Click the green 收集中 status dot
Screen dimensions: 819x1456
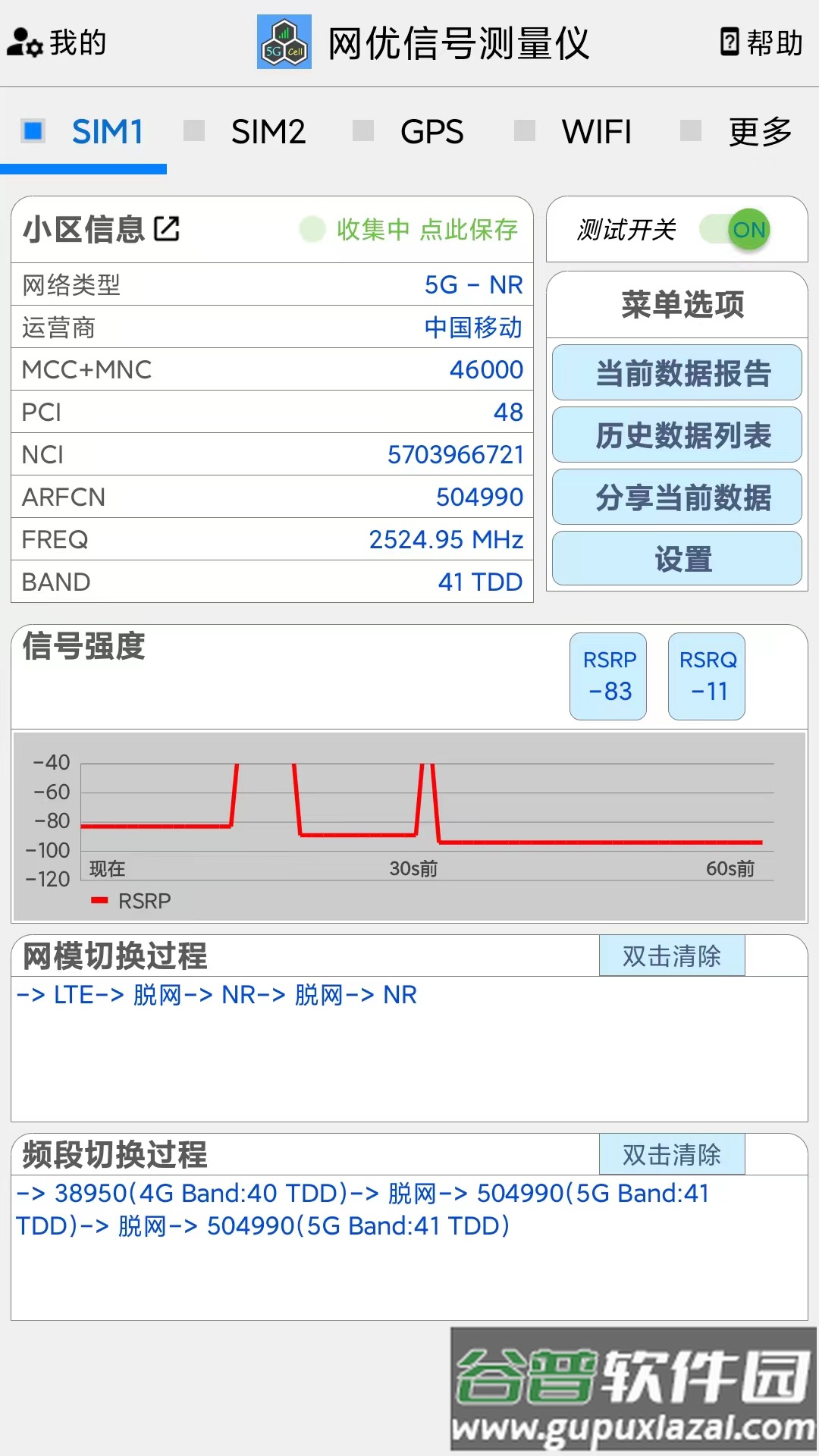(311, 229)
